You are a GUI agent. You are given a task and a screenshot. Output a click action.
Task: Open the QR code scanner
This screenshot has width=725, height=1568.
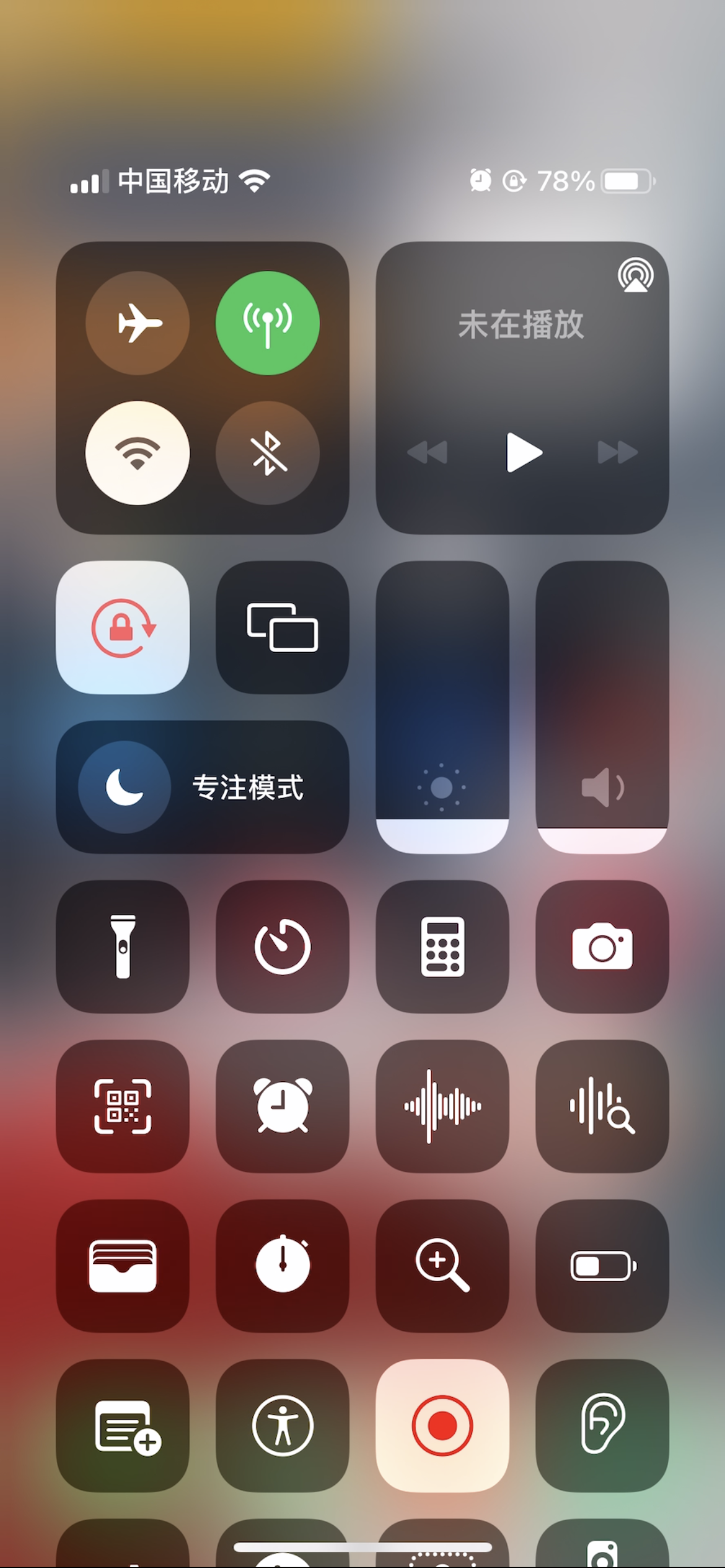click(x=123, y=1106)
